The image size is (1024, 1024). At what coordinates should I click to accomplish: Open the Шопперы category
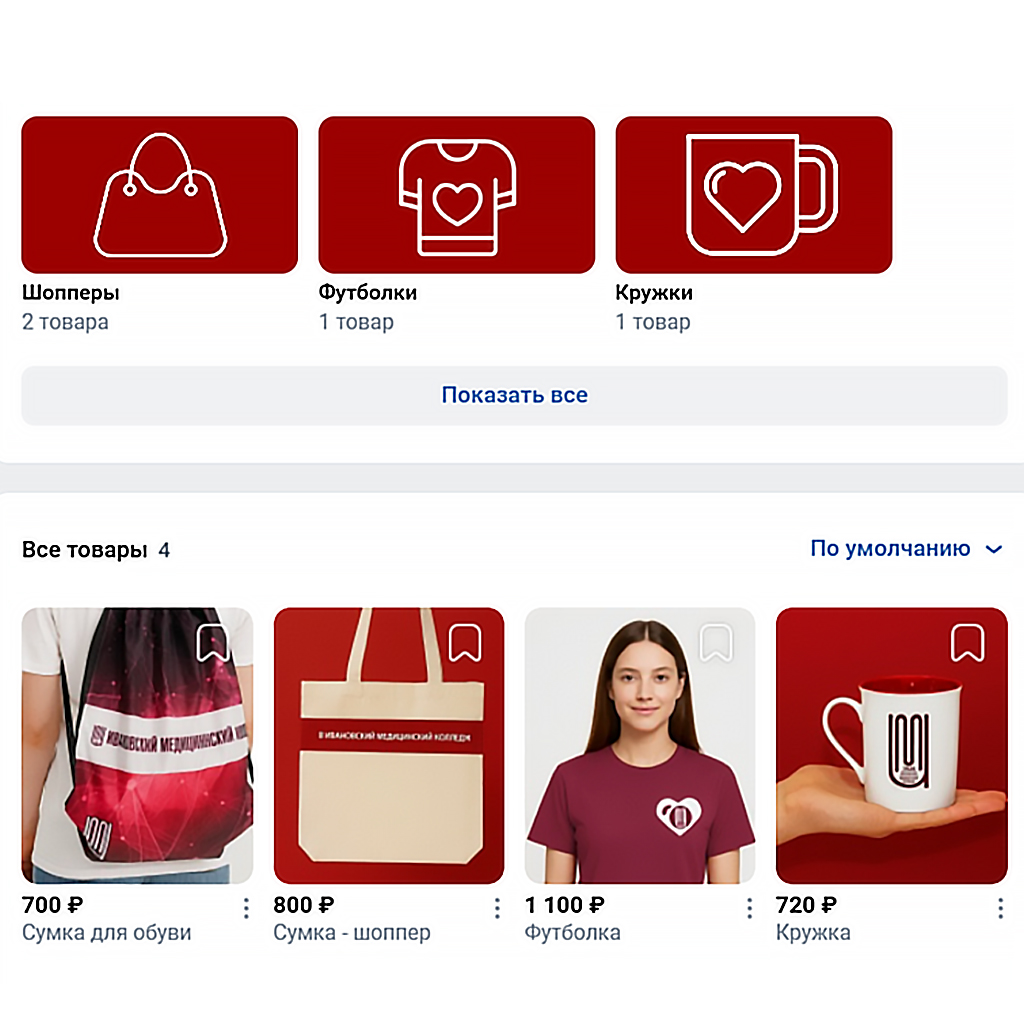pyautogui.click(x=159, y=195)
